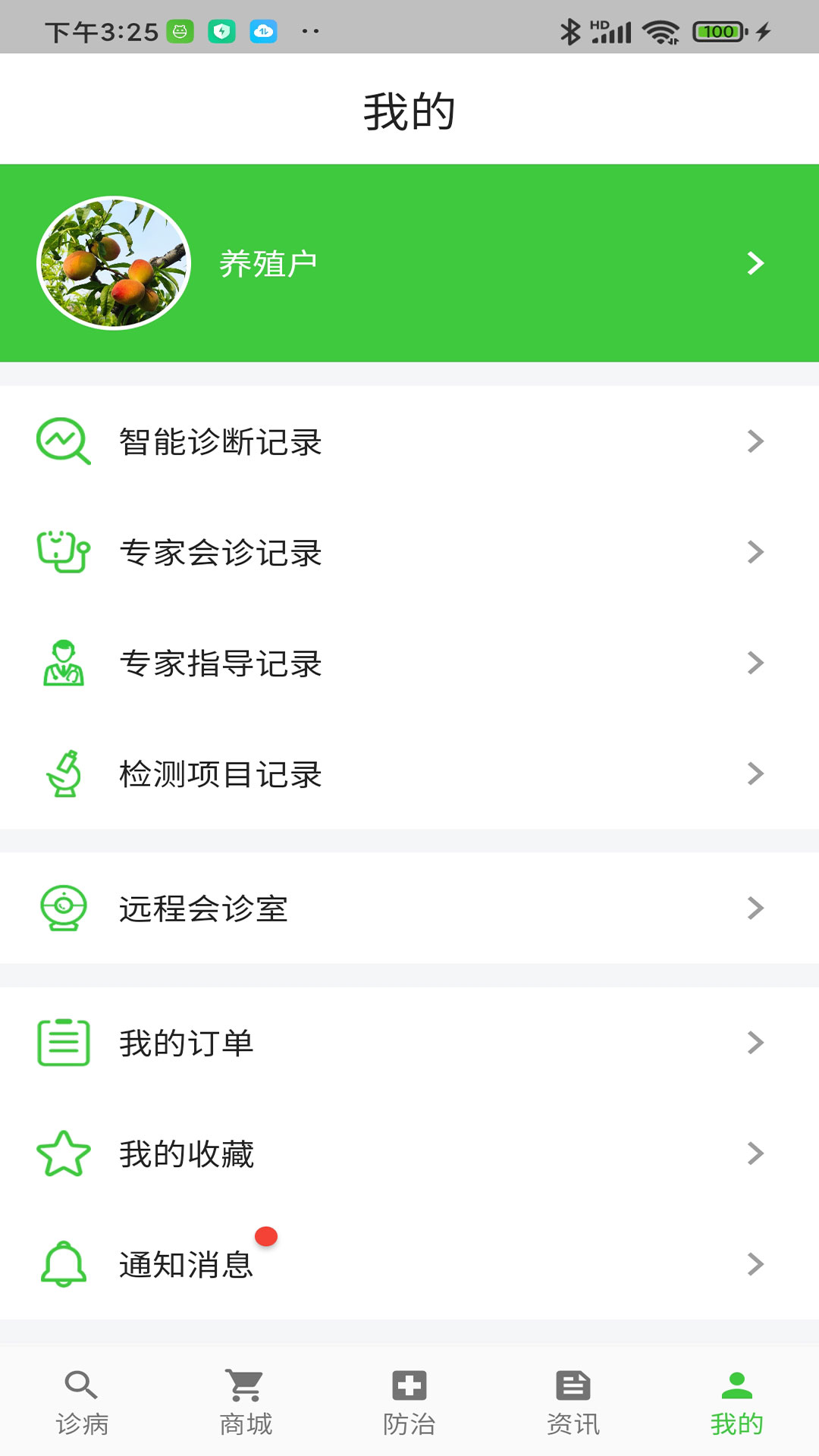
Task: Switch to the 我的 tab
Action: click(x=737, y=1403)
